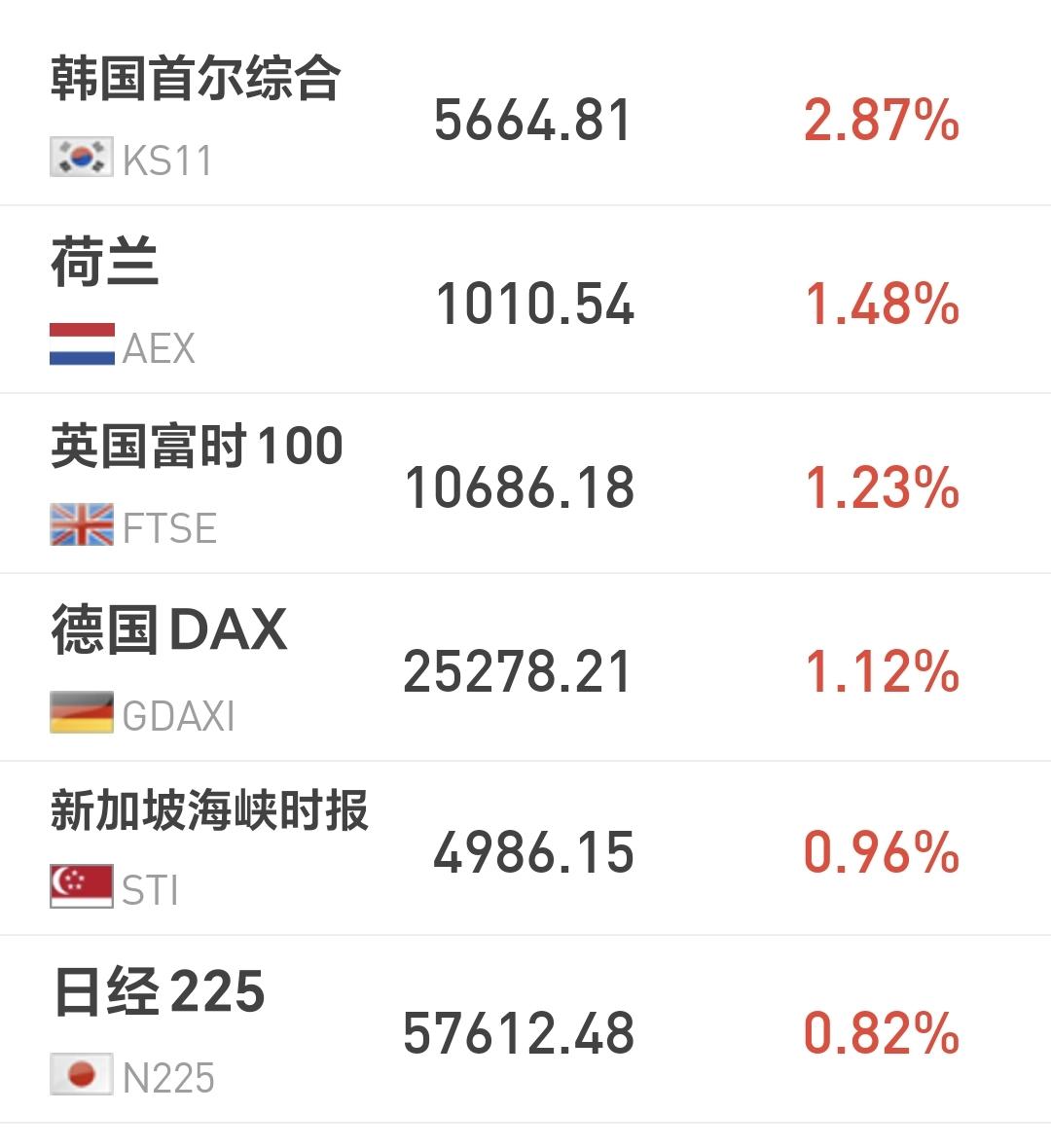The image size is (1051, 1148).
Task: Click the Netherlands flag icon beside AEX
Action: coord(81,342)
